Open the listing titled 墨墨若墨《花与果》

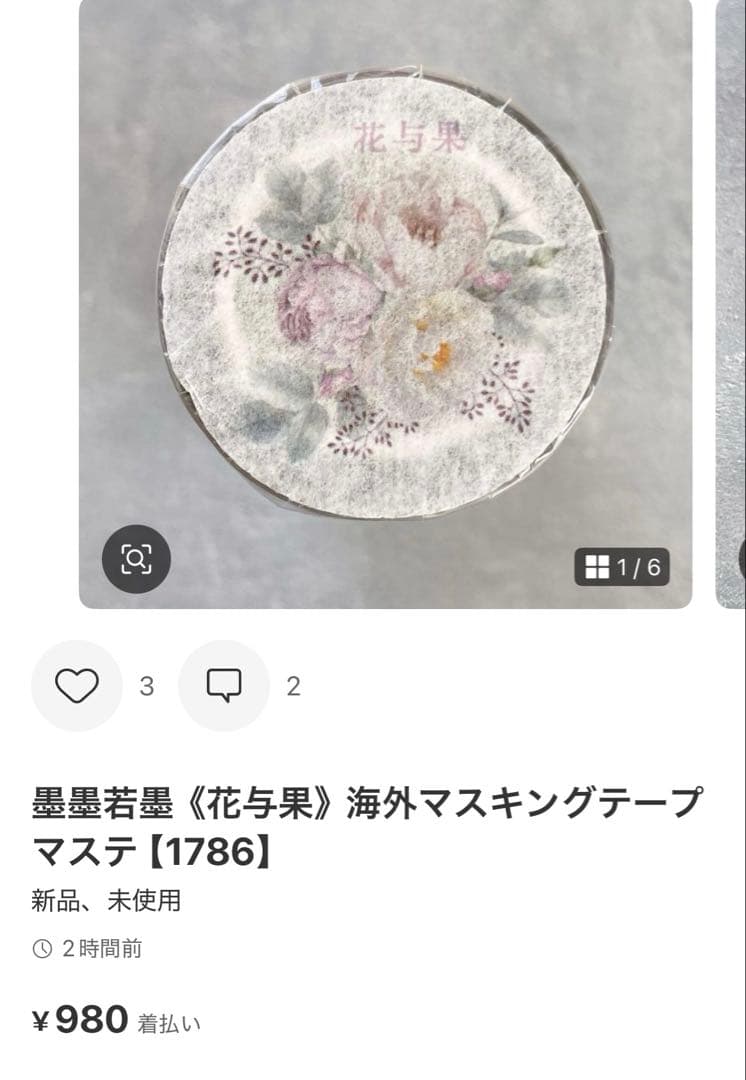click(370, 797)
